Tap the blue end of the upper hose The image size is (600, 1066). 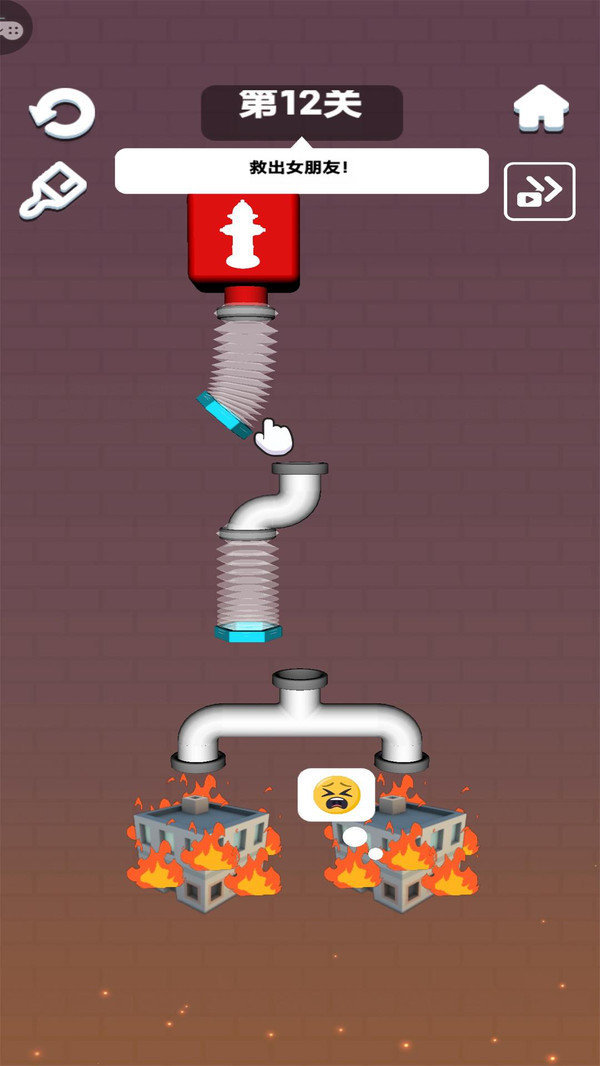224,415
